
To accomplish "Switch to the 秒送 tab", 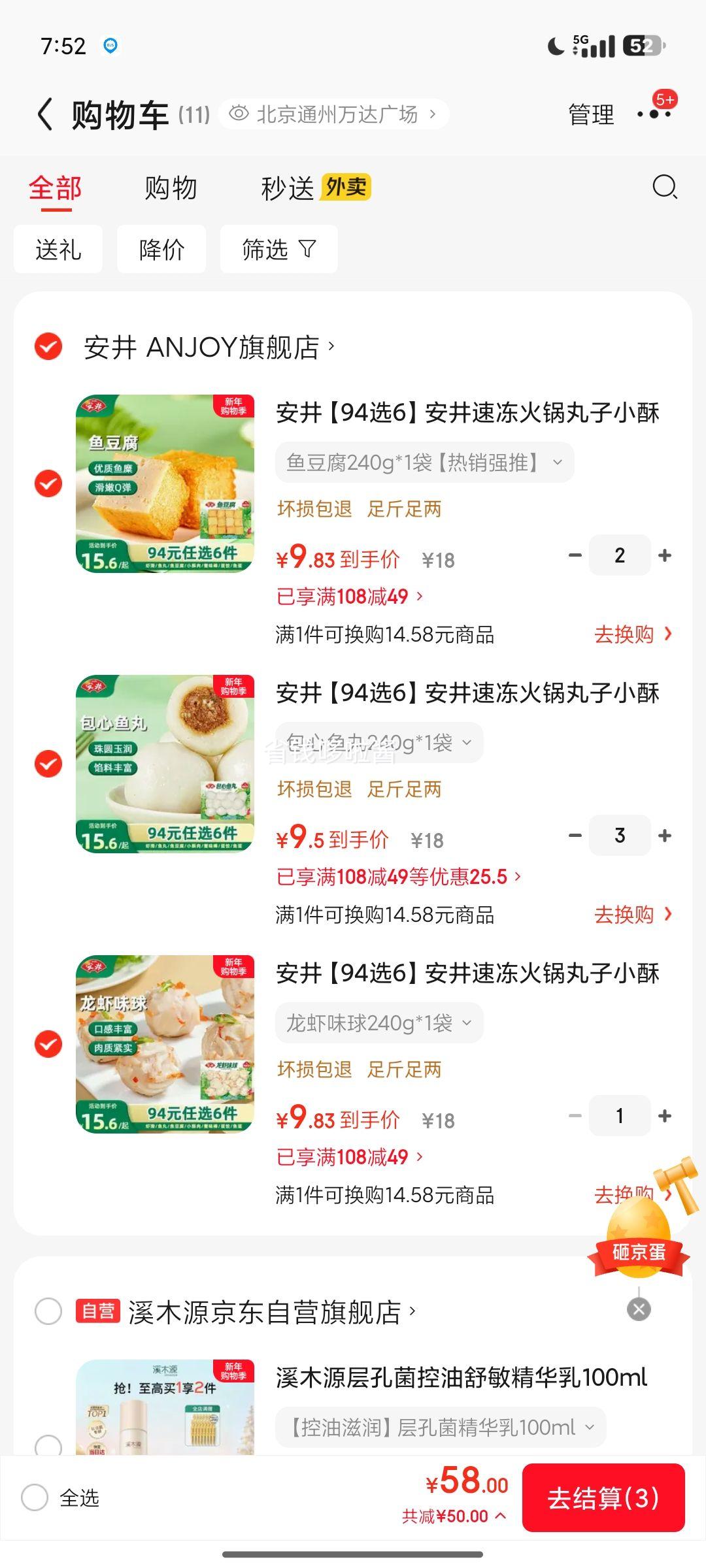I will (290, 189).
